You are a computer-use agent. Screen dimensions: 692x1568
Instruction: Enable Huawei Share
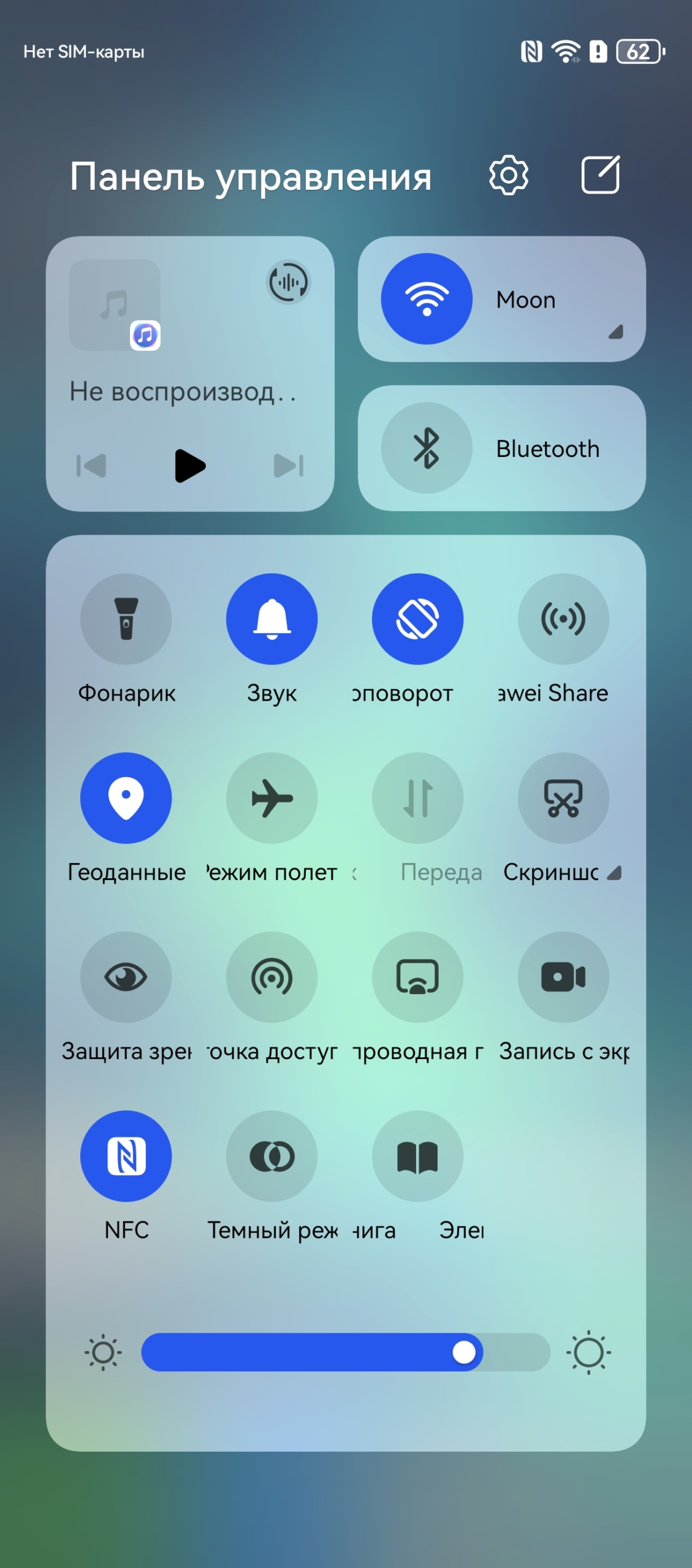click(x=563, y=619)
